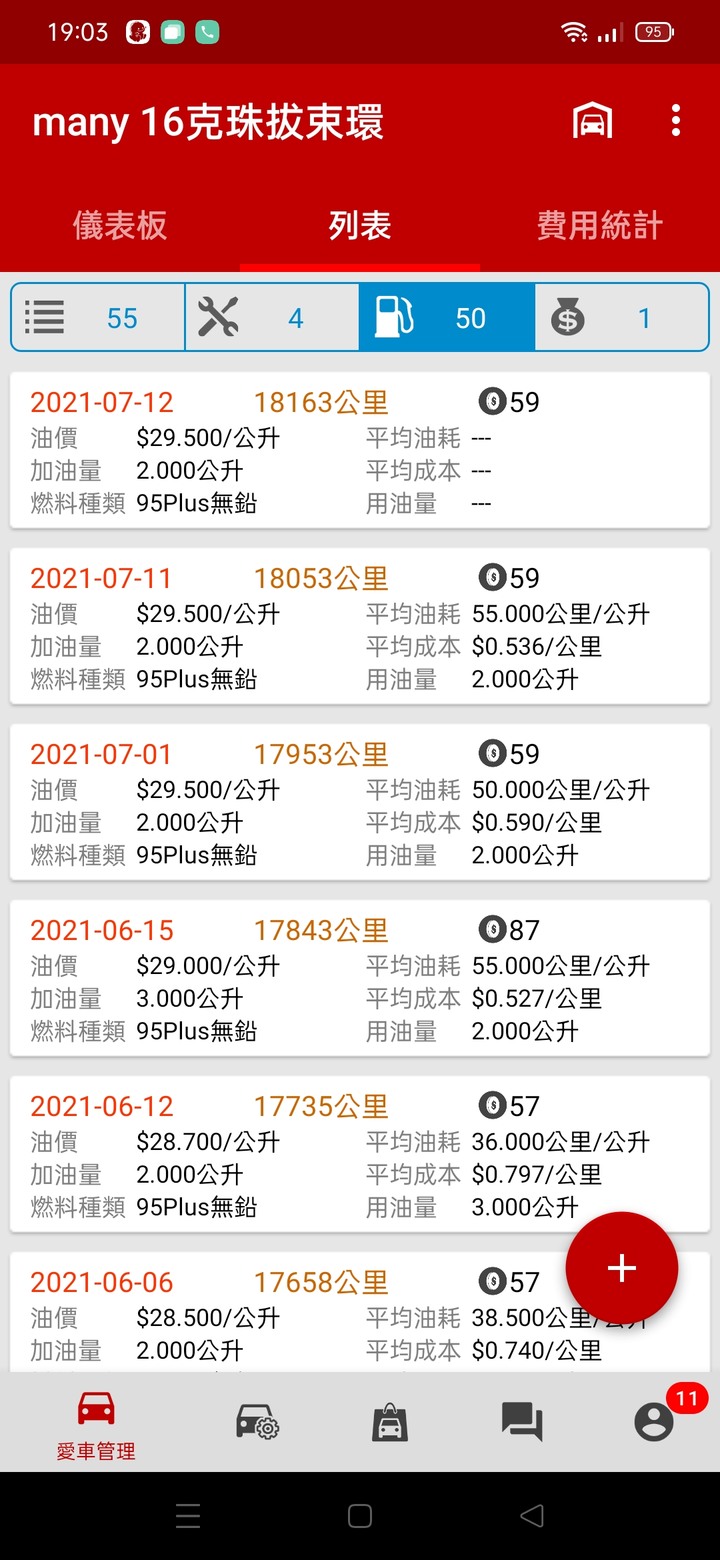The height and width of the screenshot is (1560, 720).
Task: Open the 2021-06-15 refuel record
Action: 360,978
